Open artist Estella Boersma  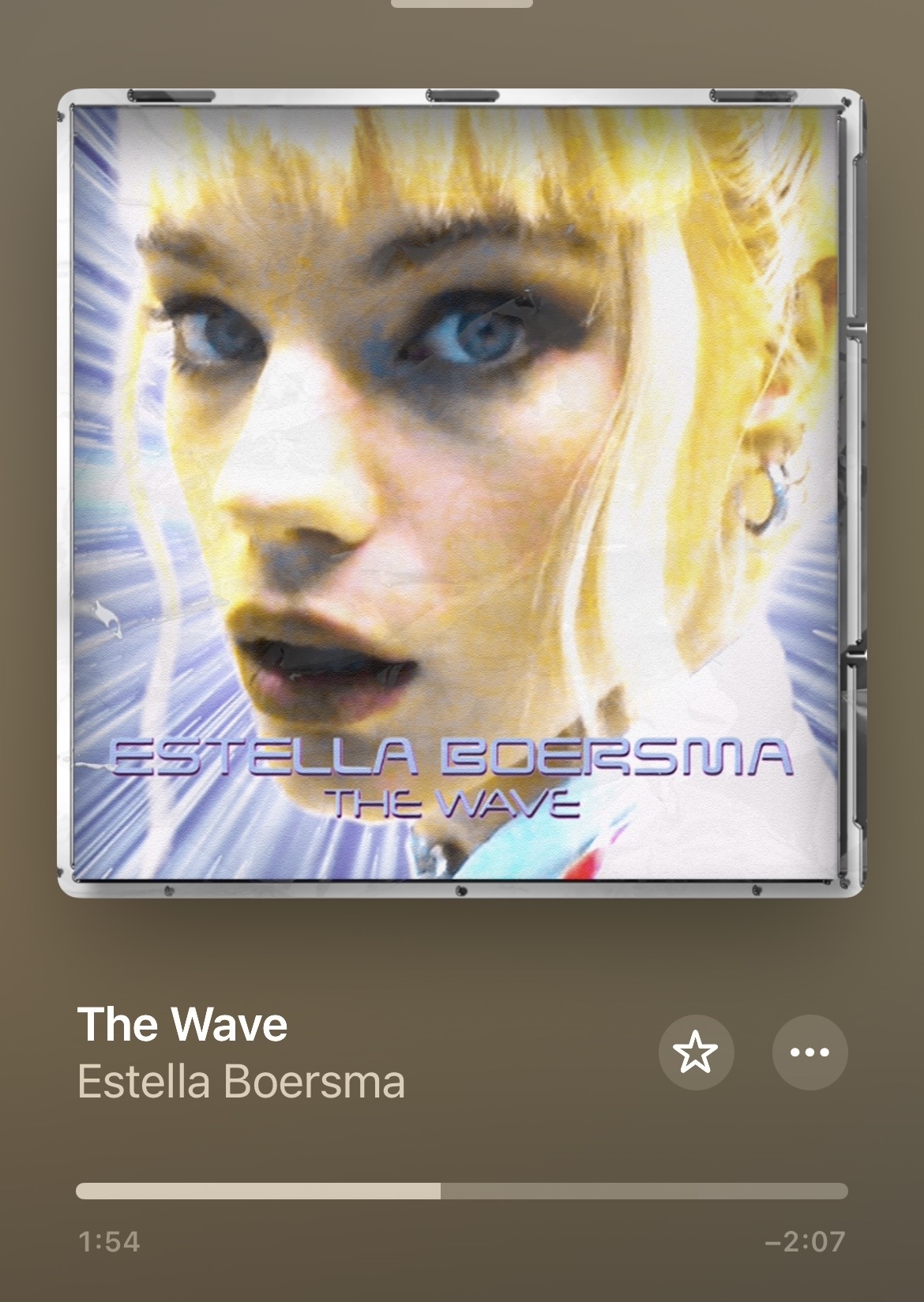241,1082
